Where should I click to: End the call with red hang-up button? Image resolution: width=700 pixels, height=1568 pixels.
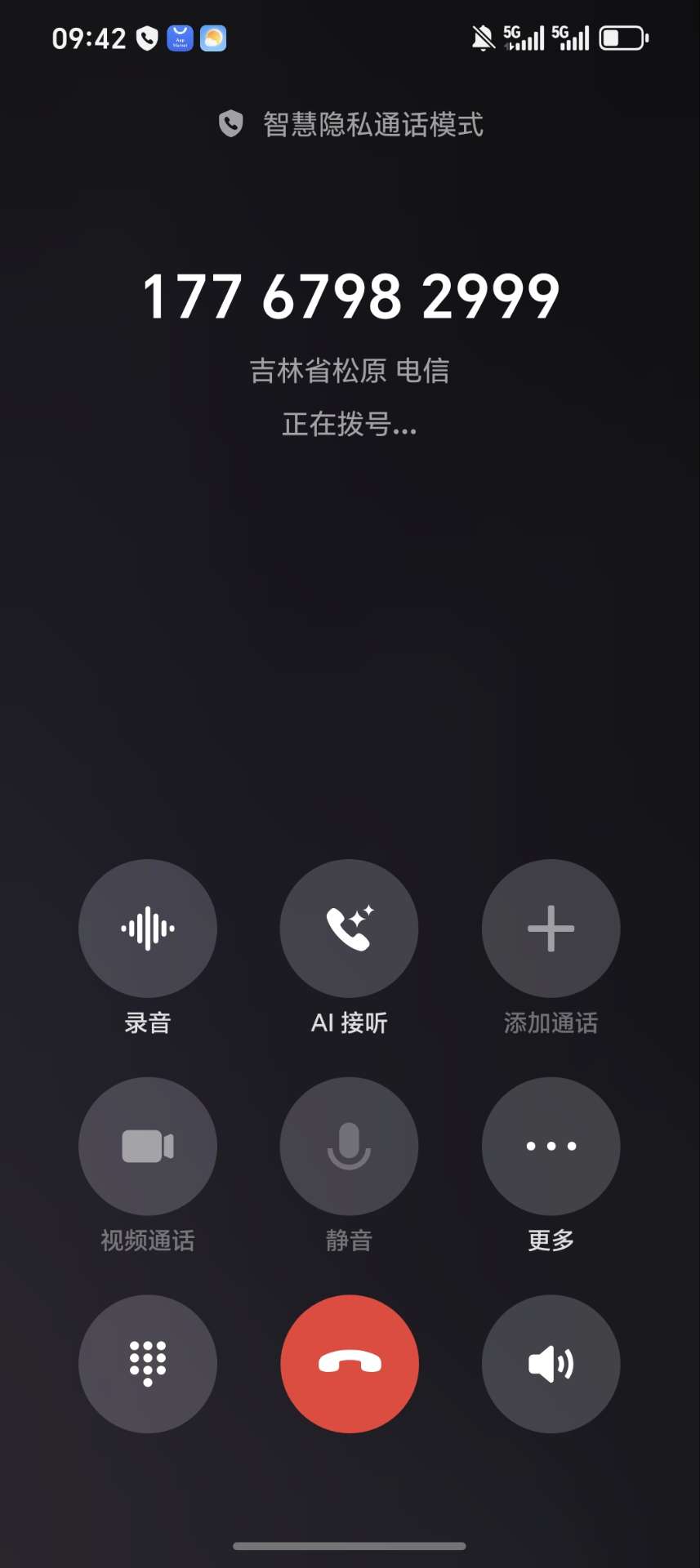point(350,1363)
